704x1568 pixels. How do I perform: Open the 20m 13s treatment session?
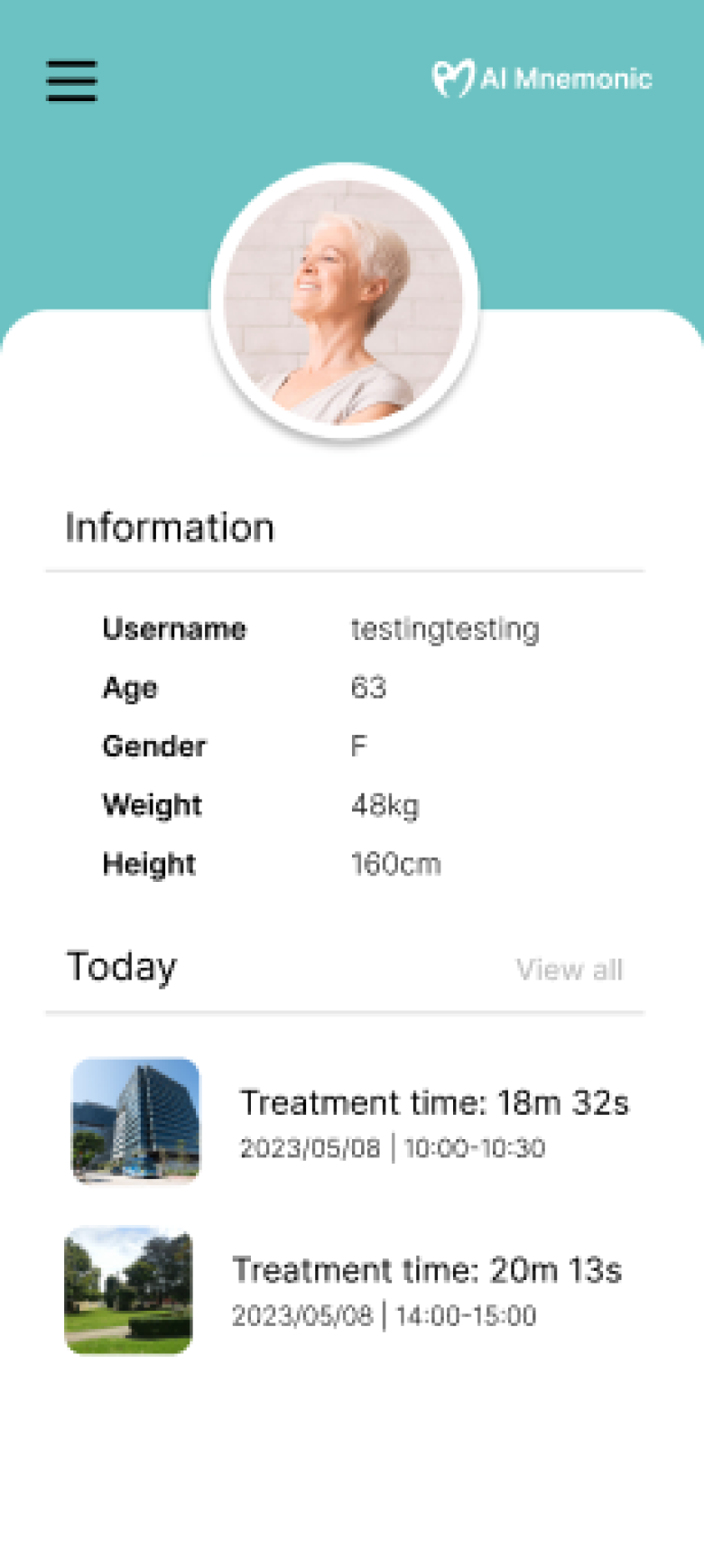click(344, 1289)
